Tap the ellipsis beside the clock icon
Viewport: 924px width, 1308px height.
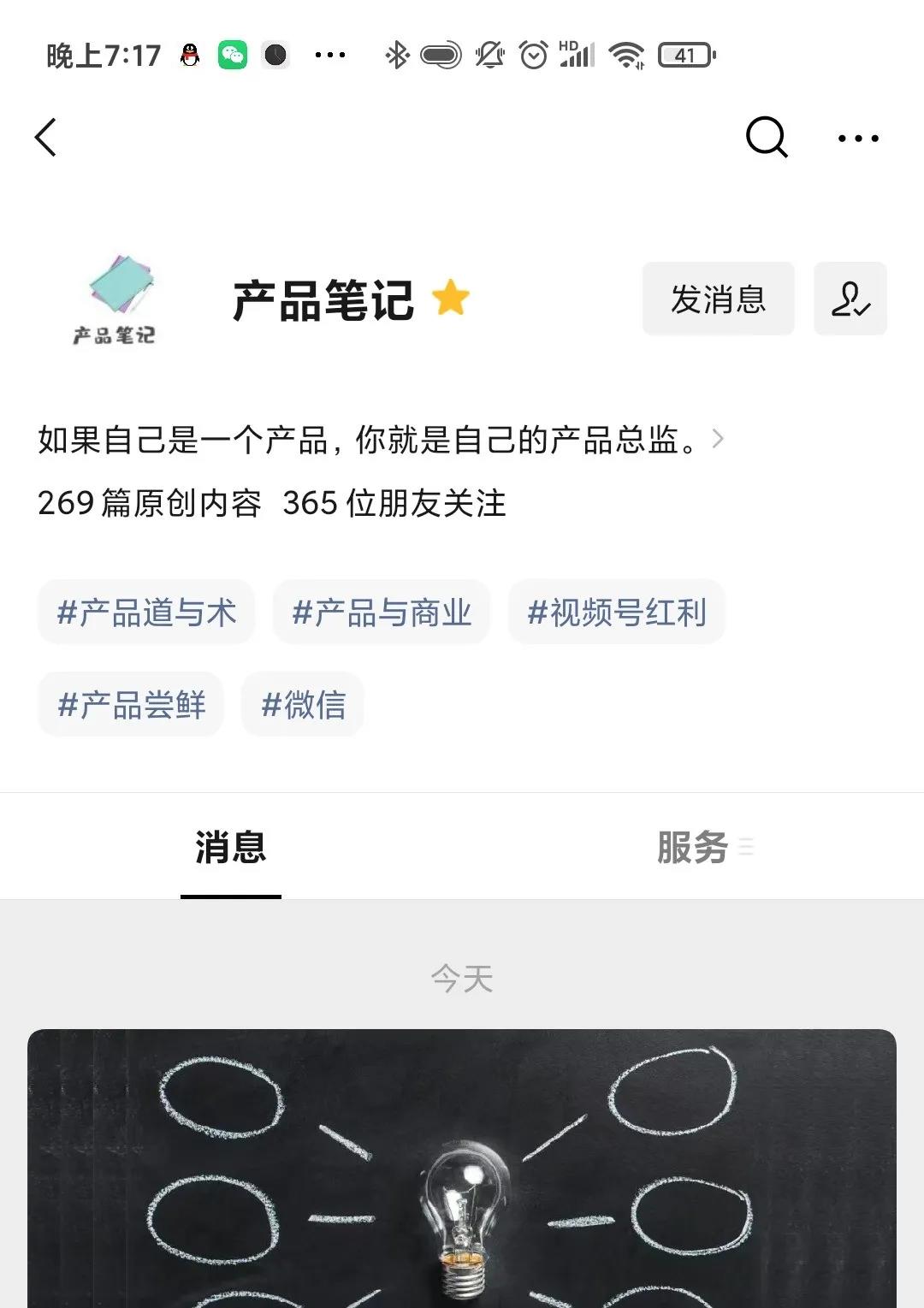(x=331, y=53)
